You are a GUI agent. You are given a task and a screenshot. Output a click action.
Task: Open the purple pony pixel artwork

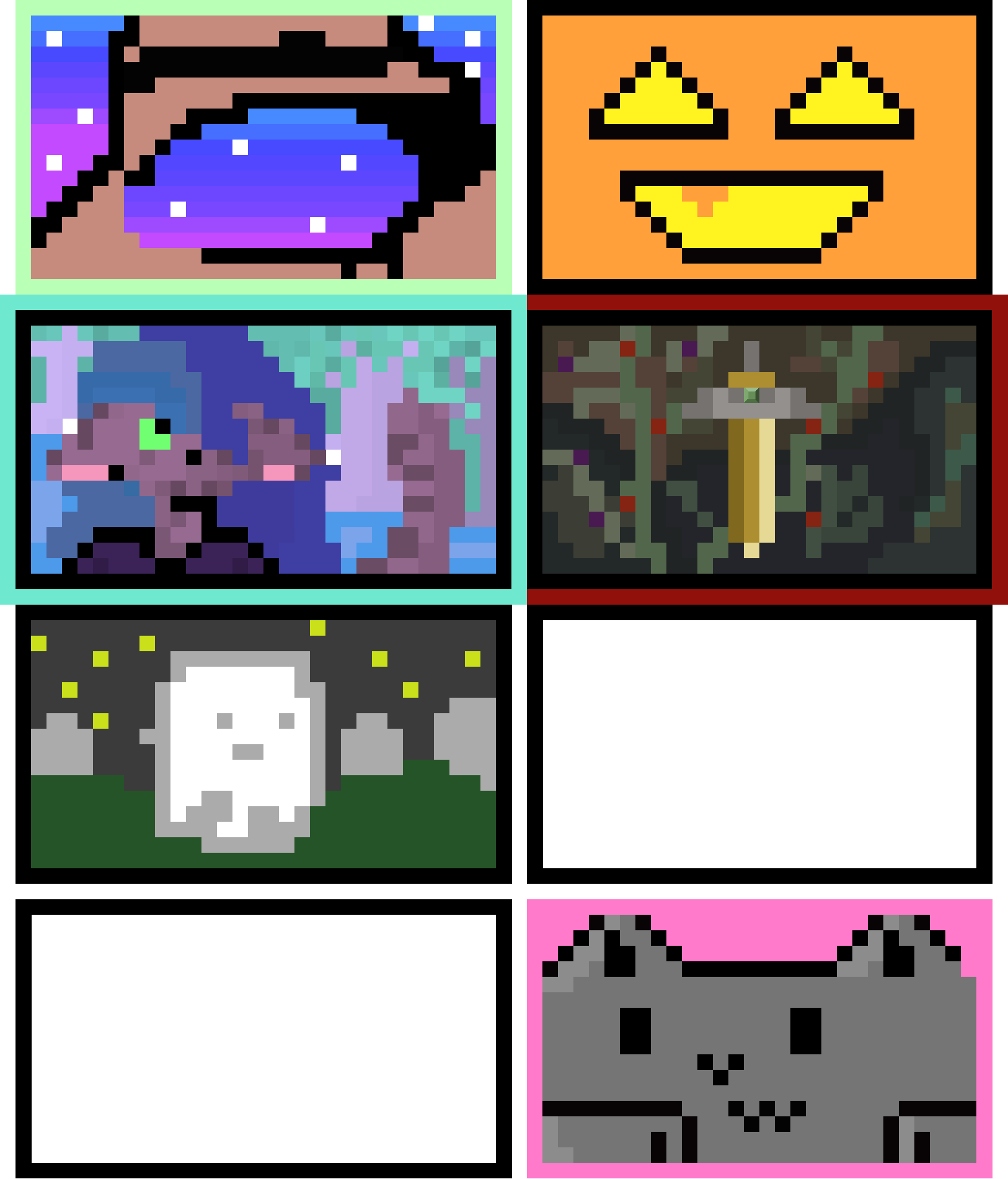(263, 450)
